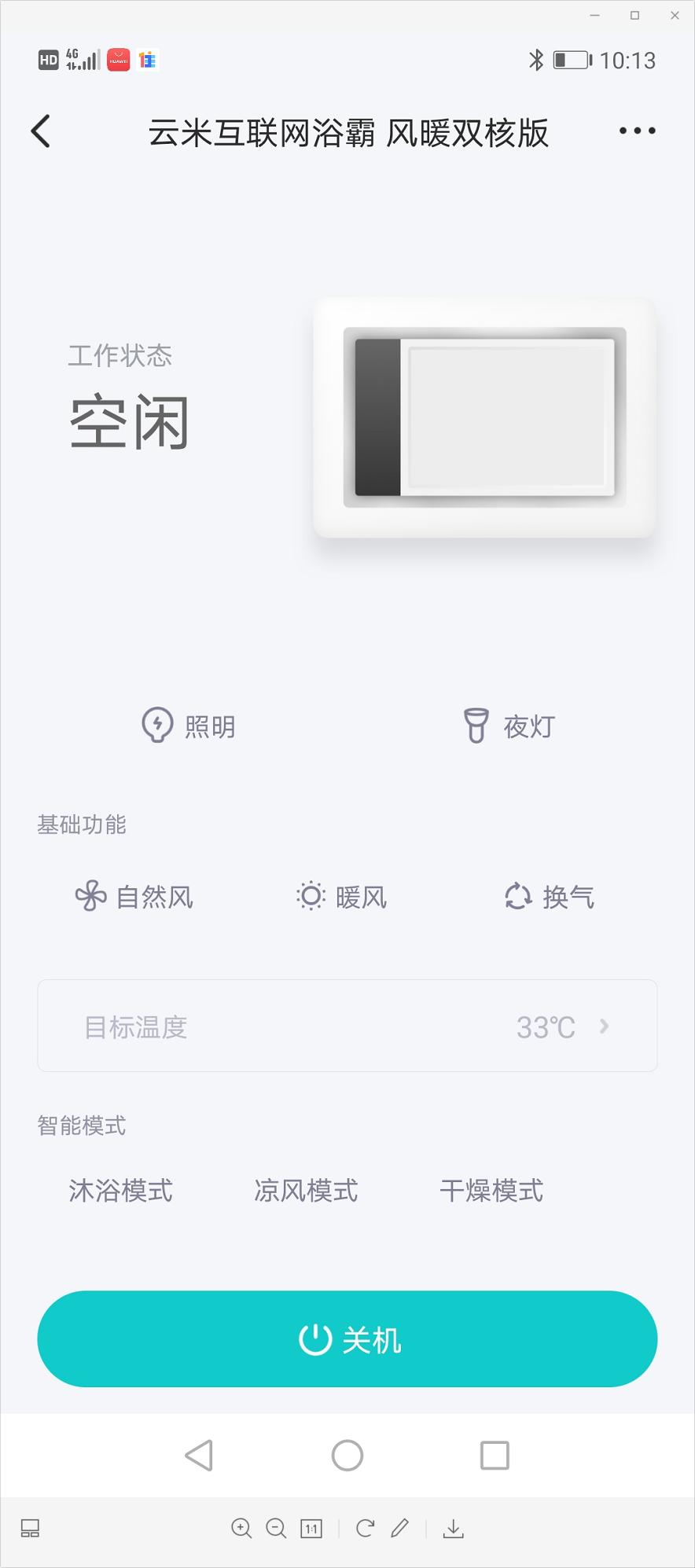Click the back arrow to return
Image resolution: width=695 pixels, height=1568 pixels.
tap(41, 130)
